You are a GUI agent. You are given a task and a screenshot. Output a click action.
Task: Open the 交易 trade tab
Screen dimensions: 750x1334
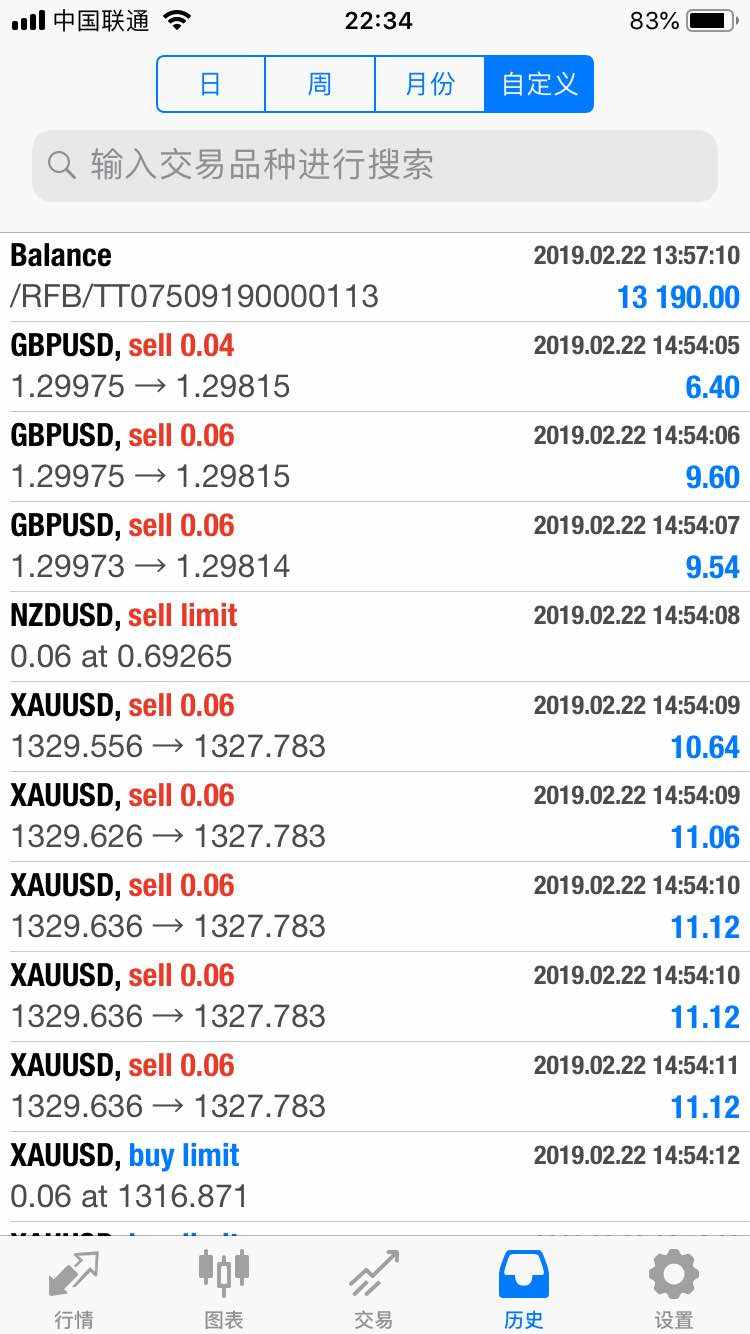(374, 1288)
